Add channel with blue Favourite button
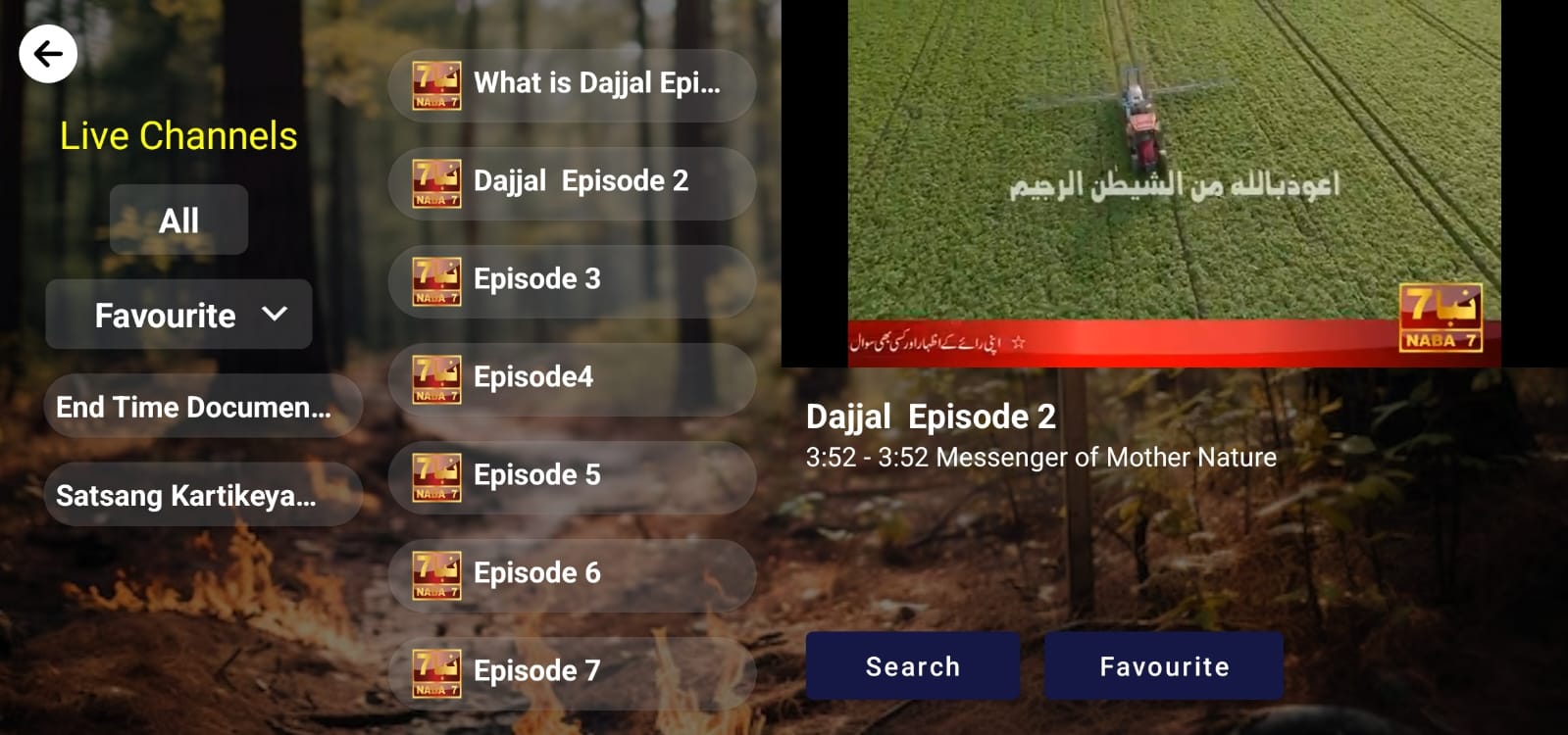The image size is (1568, 735). [x=1163, y=666]
